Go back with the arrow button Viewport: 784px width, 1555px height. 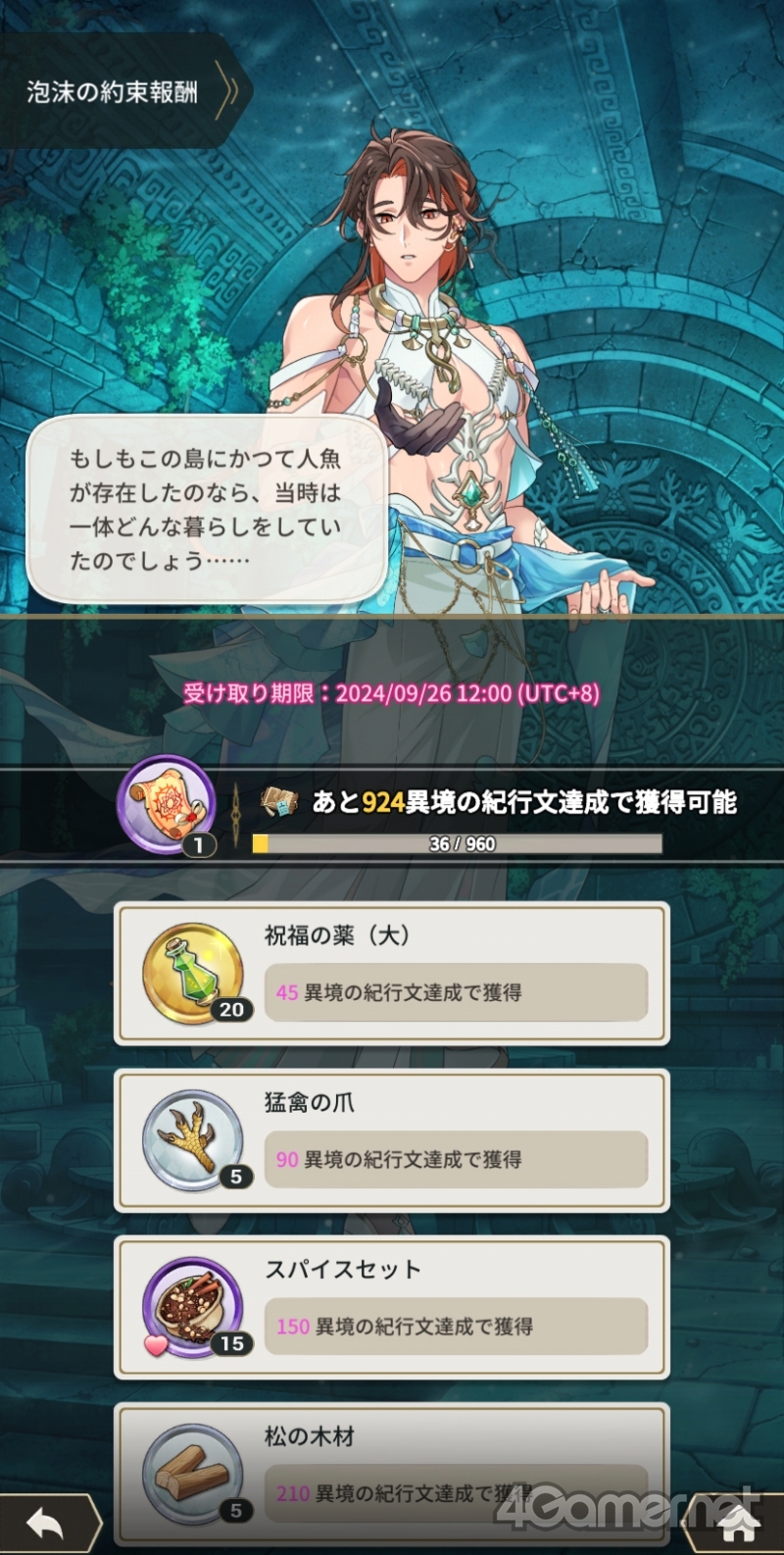[47, 1523]
